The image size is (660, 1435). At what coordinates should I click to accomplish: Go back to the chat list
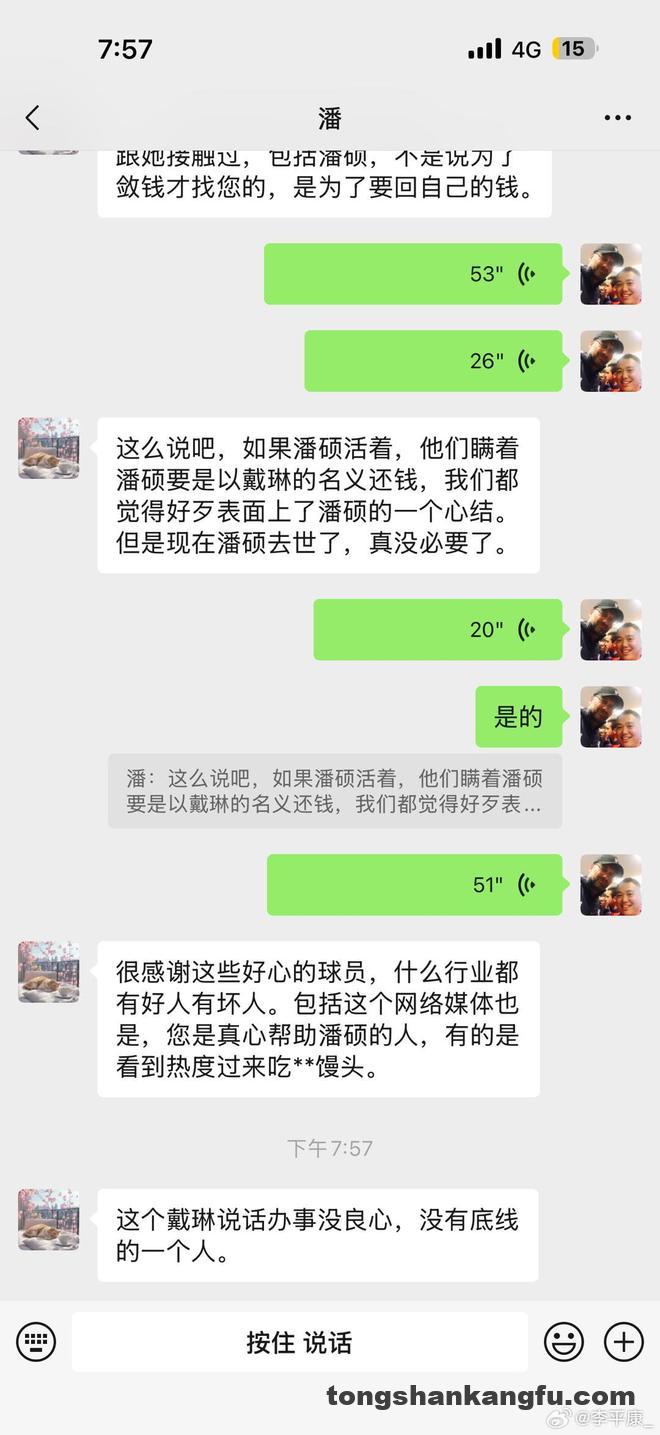(33, 118)
